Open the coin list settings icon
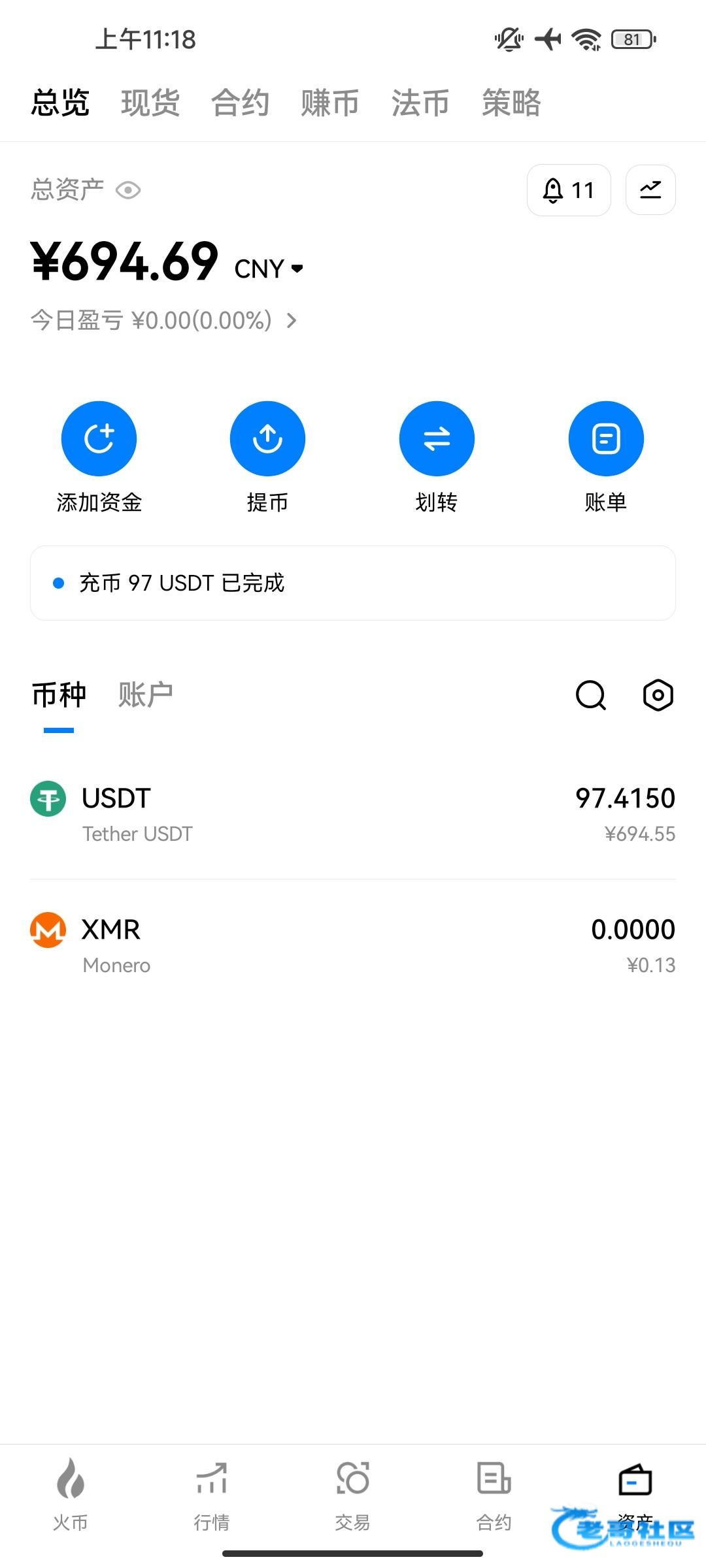 [x=658, y=694]
